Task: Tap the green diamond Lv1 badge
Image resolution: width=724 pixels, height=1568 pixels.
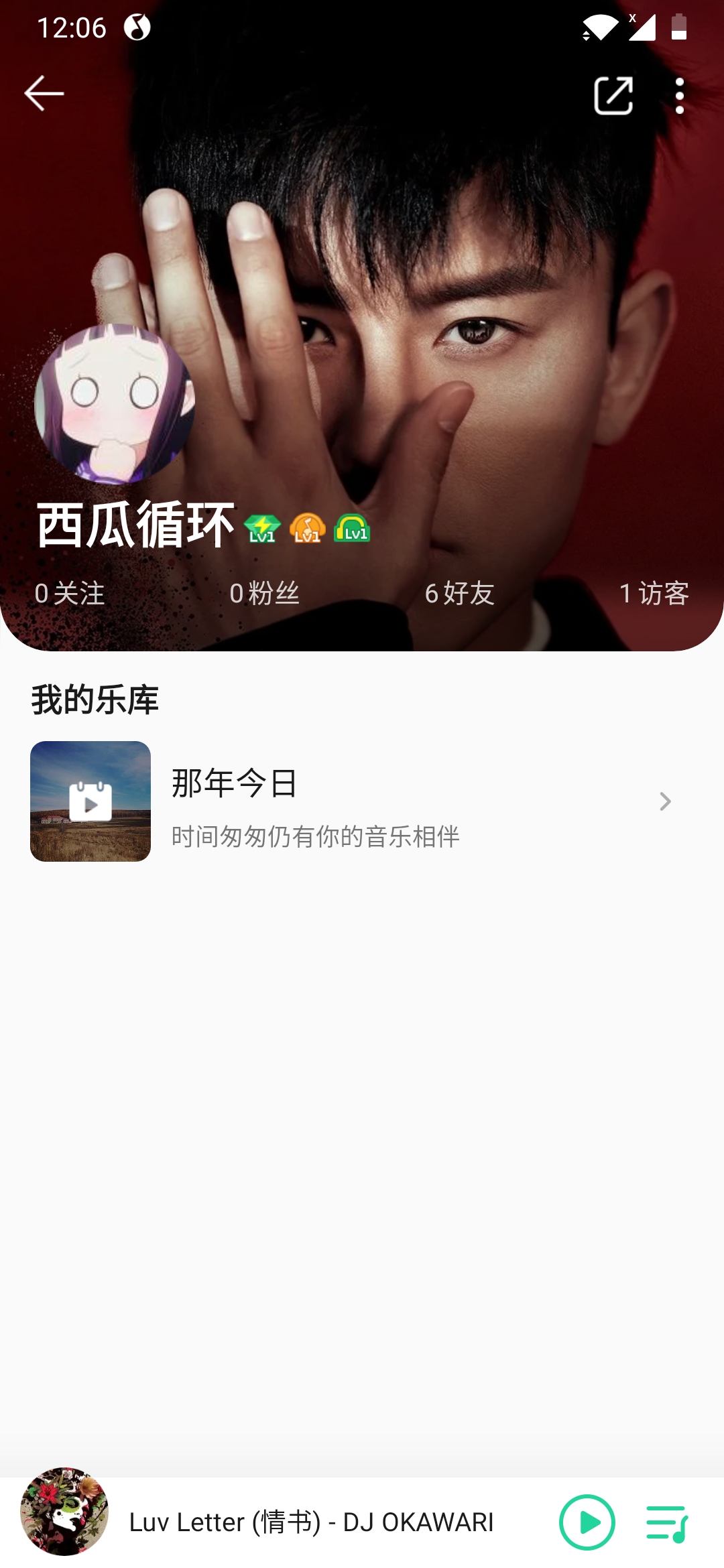Action: click(262, 529)
